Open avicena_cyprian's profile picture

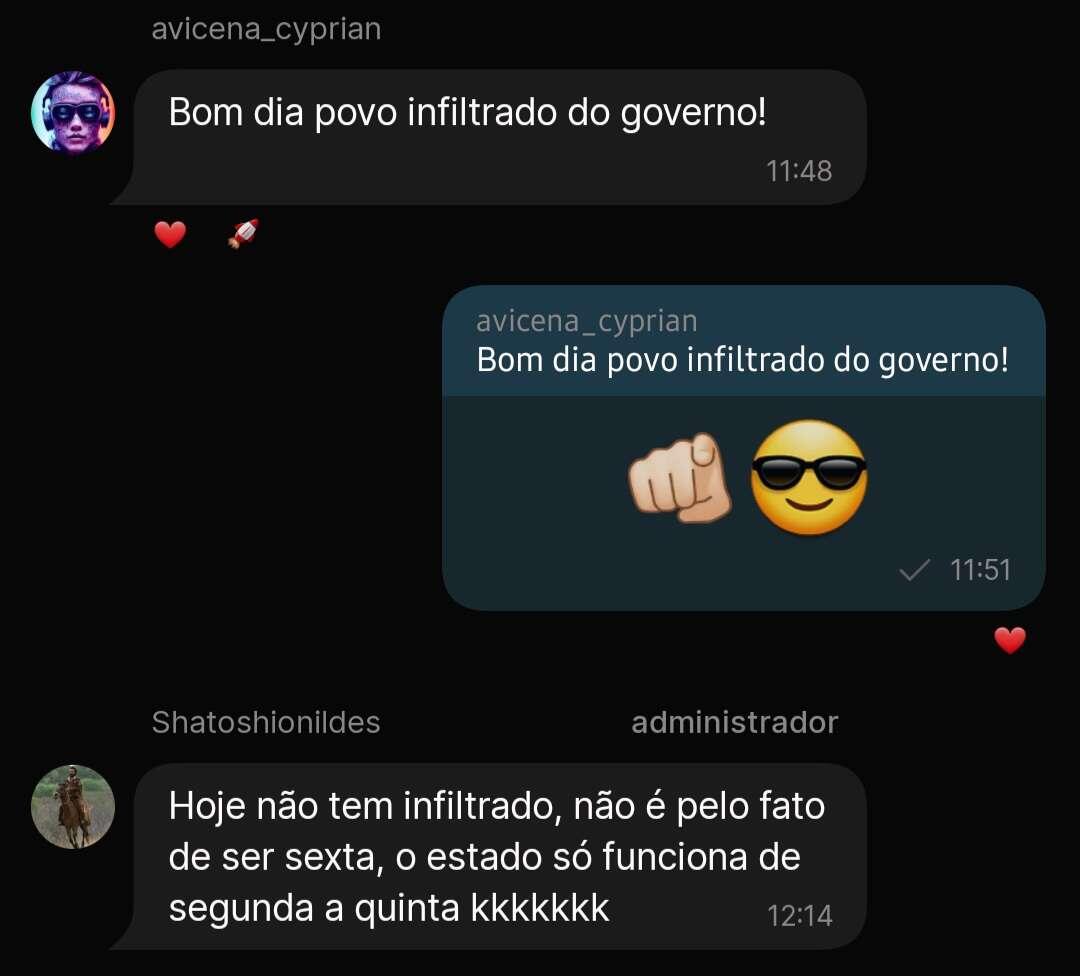pyautogui.click(x=73, y=112)
